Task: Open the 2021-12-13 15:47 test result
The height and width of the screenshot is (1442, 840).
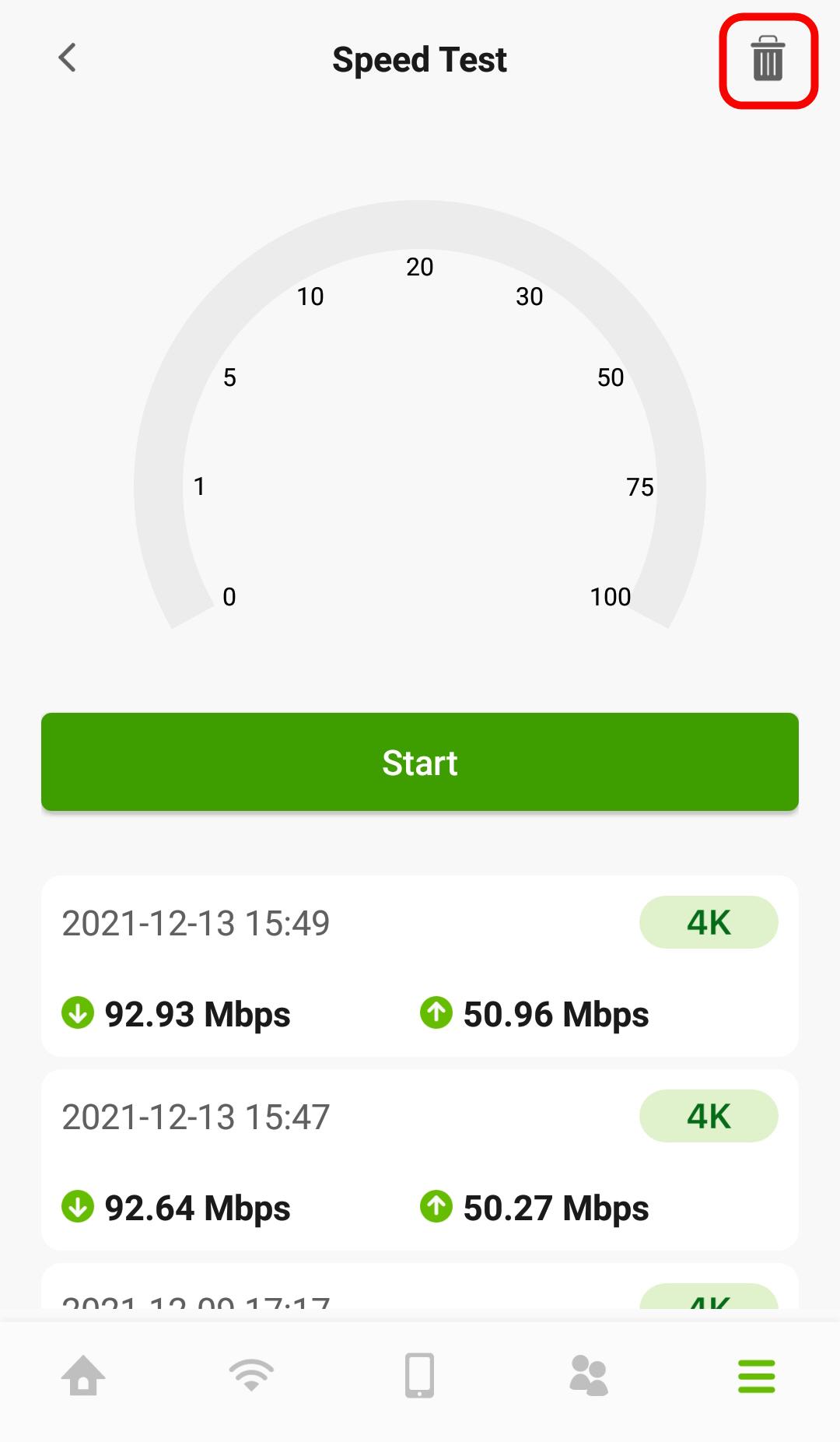Action: tap(420, 1160)
